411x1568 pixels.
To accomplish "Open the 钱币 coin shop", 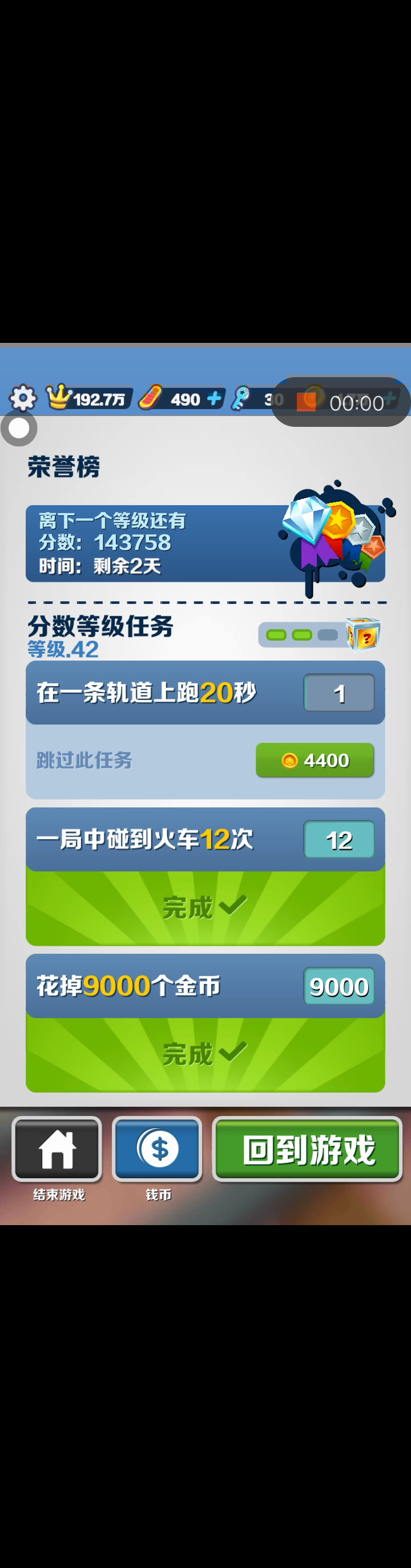I will pos(158,1149).
